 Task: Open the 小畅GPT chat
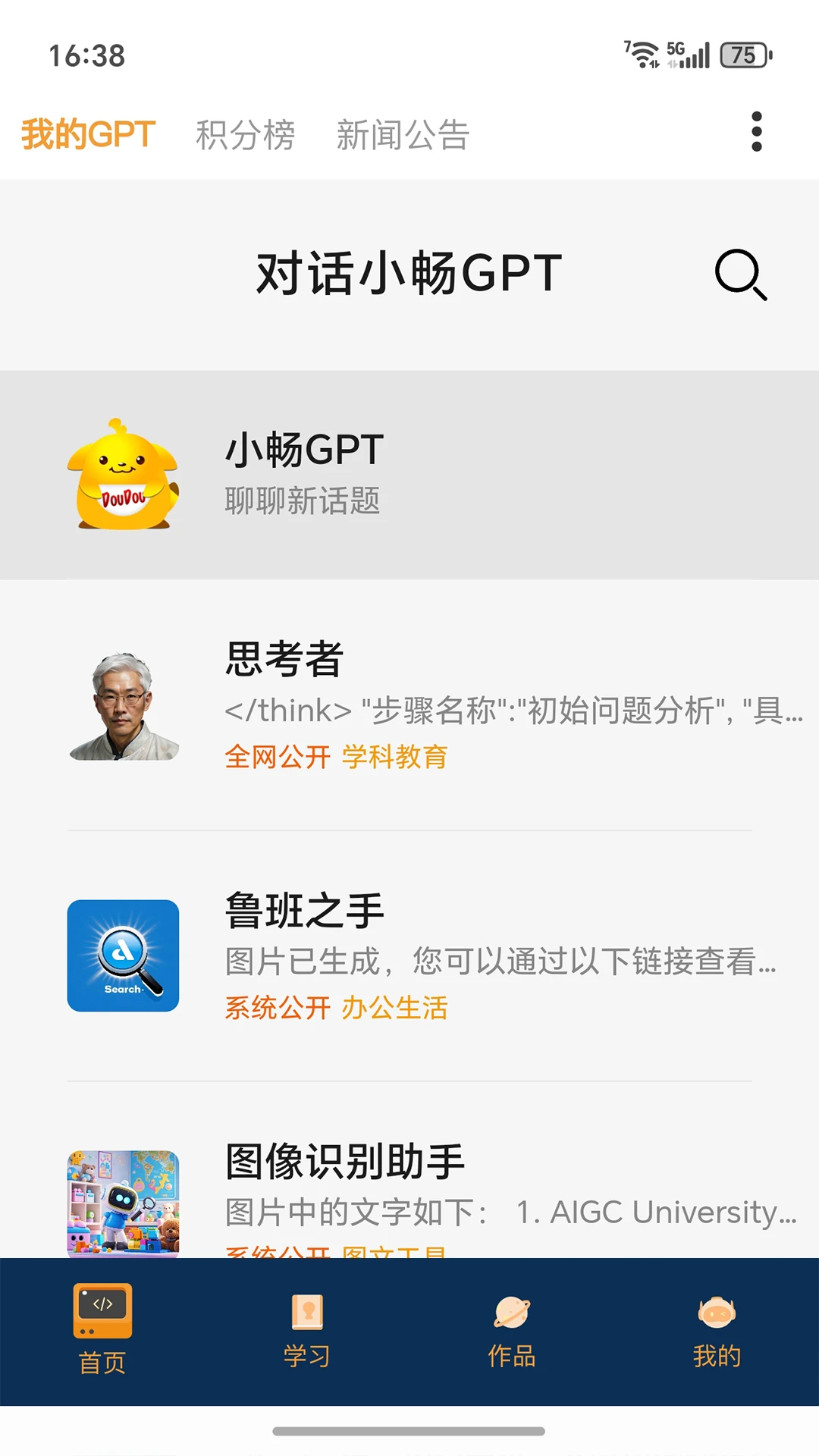409,475
